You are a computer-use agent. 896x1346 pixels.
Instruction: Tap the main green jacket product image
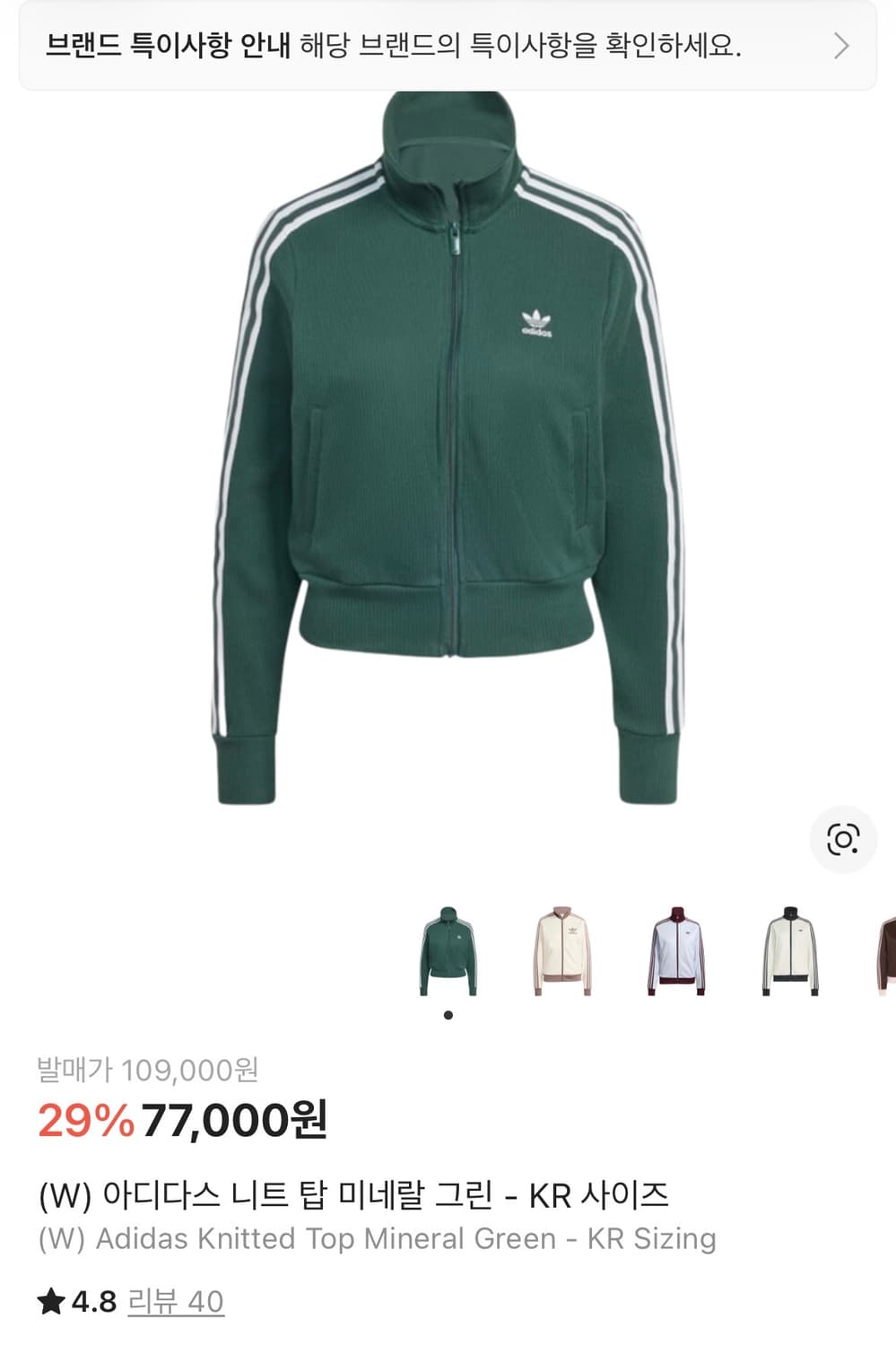(x=448, y=449)
